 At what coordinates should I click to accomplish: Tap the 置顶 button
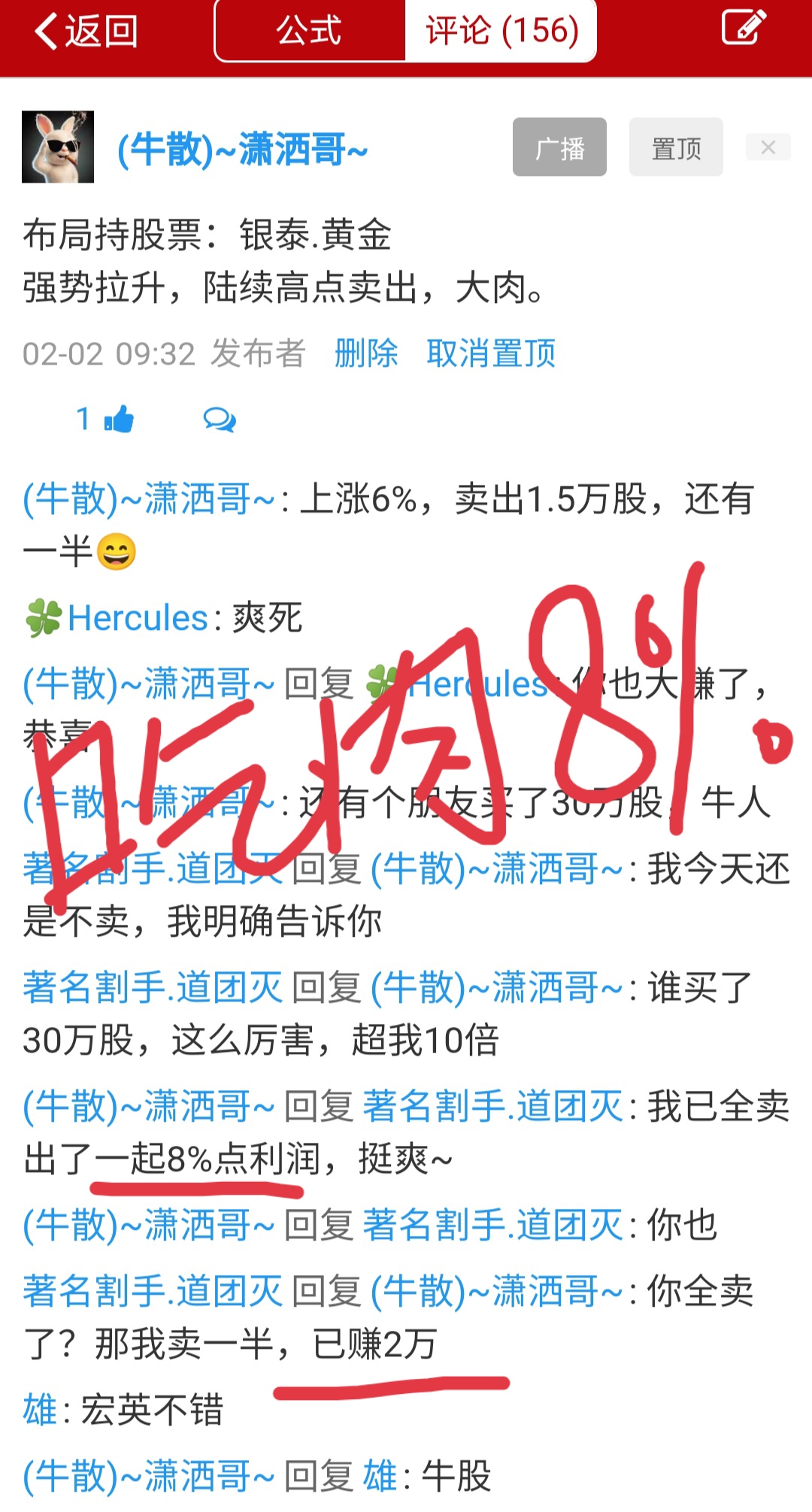676,147
